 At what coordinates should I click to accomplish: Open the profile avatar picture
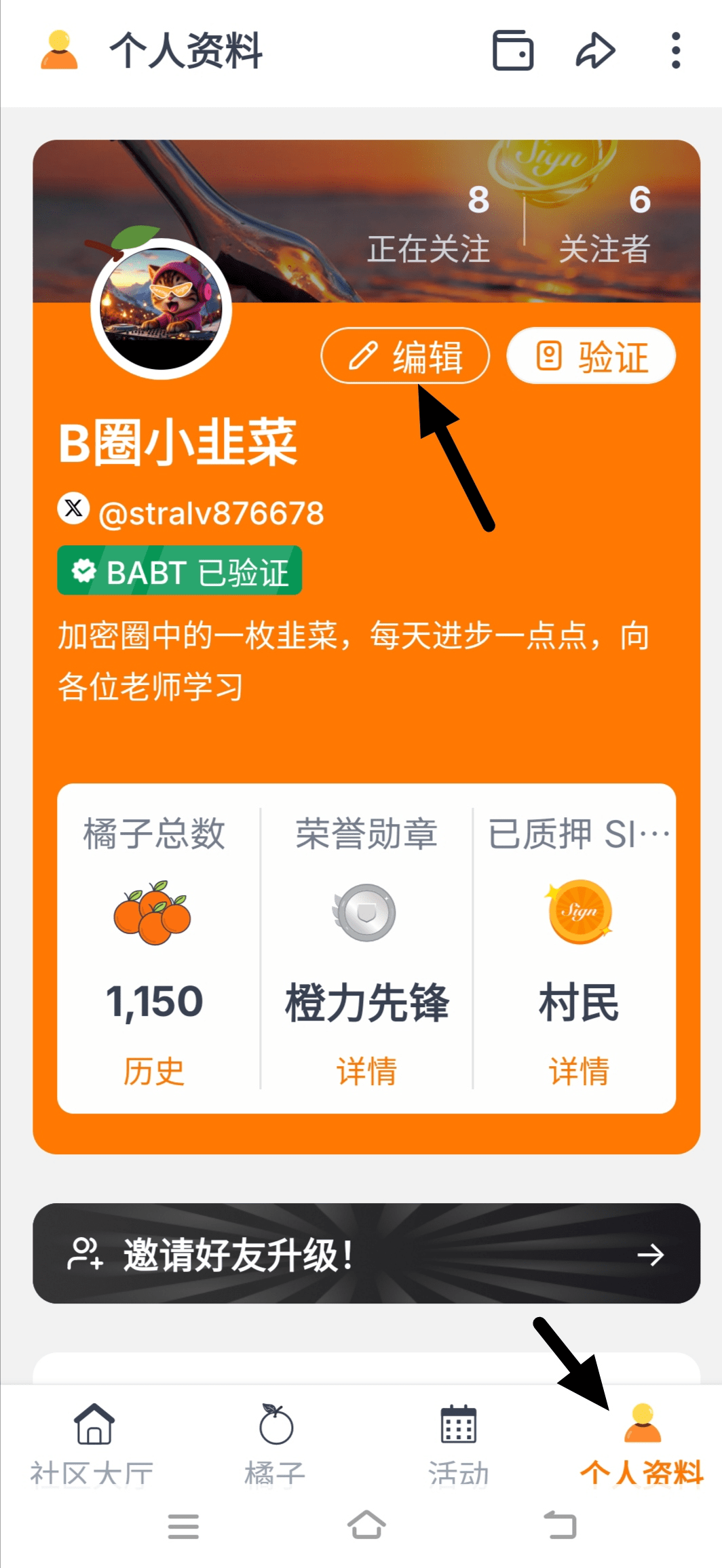(161, 309)
